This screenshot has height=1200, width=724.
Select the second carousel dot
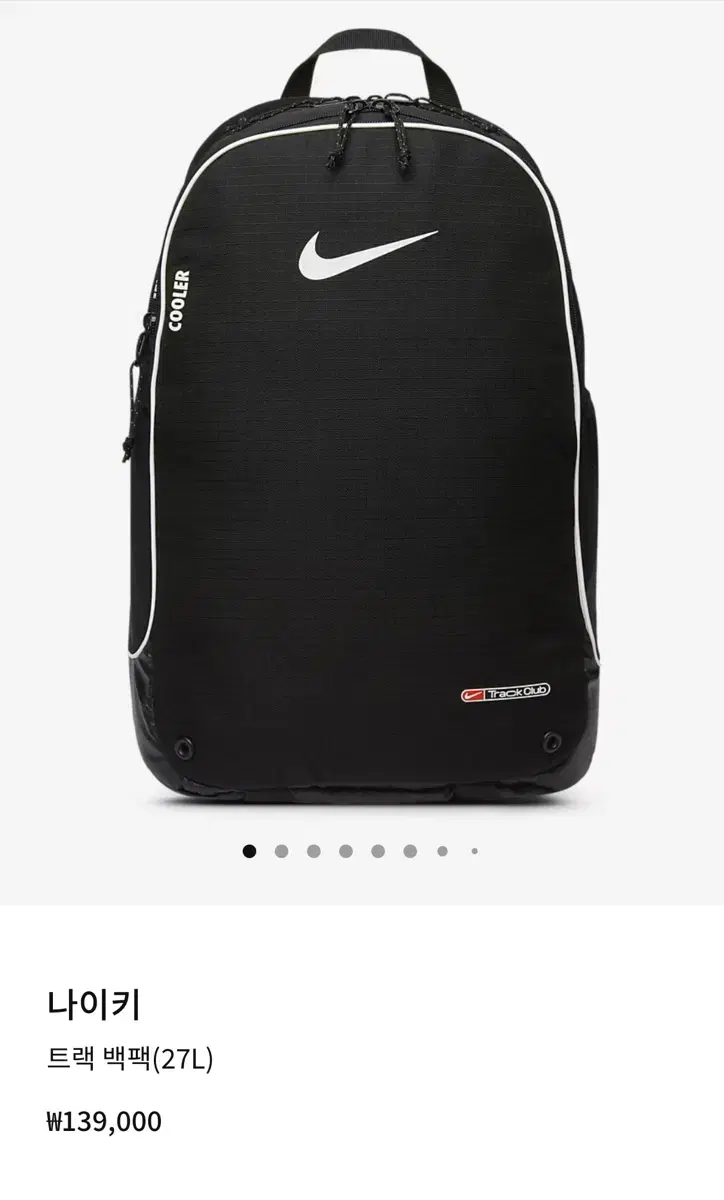281,851
